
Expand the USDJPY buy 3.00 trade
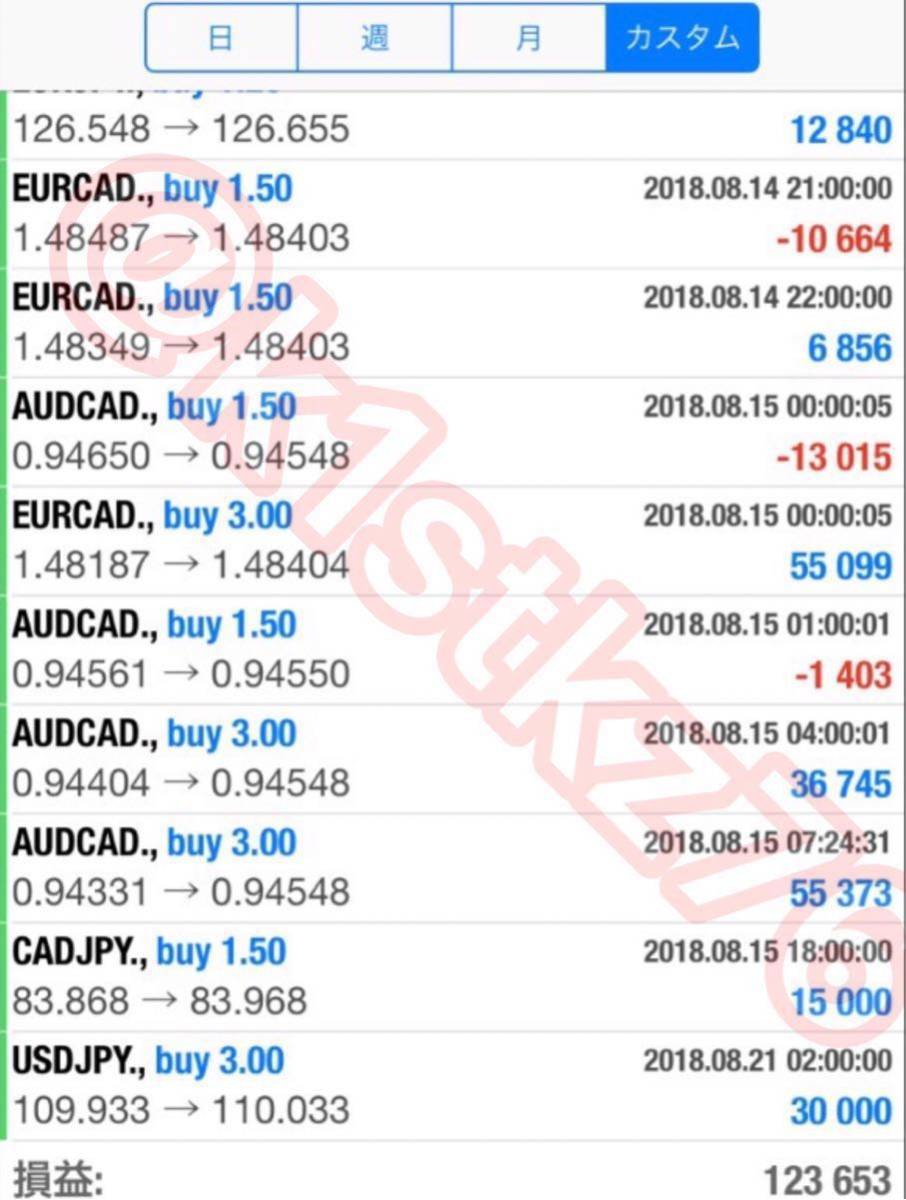tap(452, 1086)
